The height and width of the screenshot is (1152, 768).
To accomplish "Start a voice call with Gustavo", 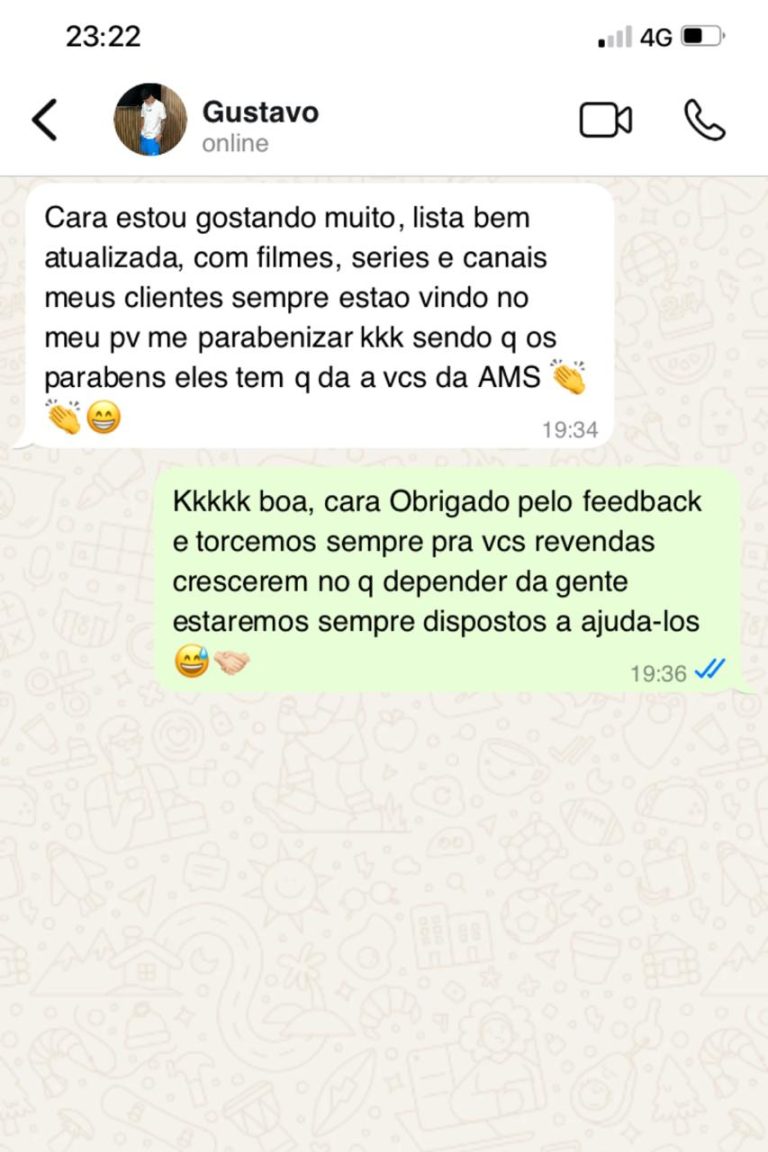I will coord(704,120).
